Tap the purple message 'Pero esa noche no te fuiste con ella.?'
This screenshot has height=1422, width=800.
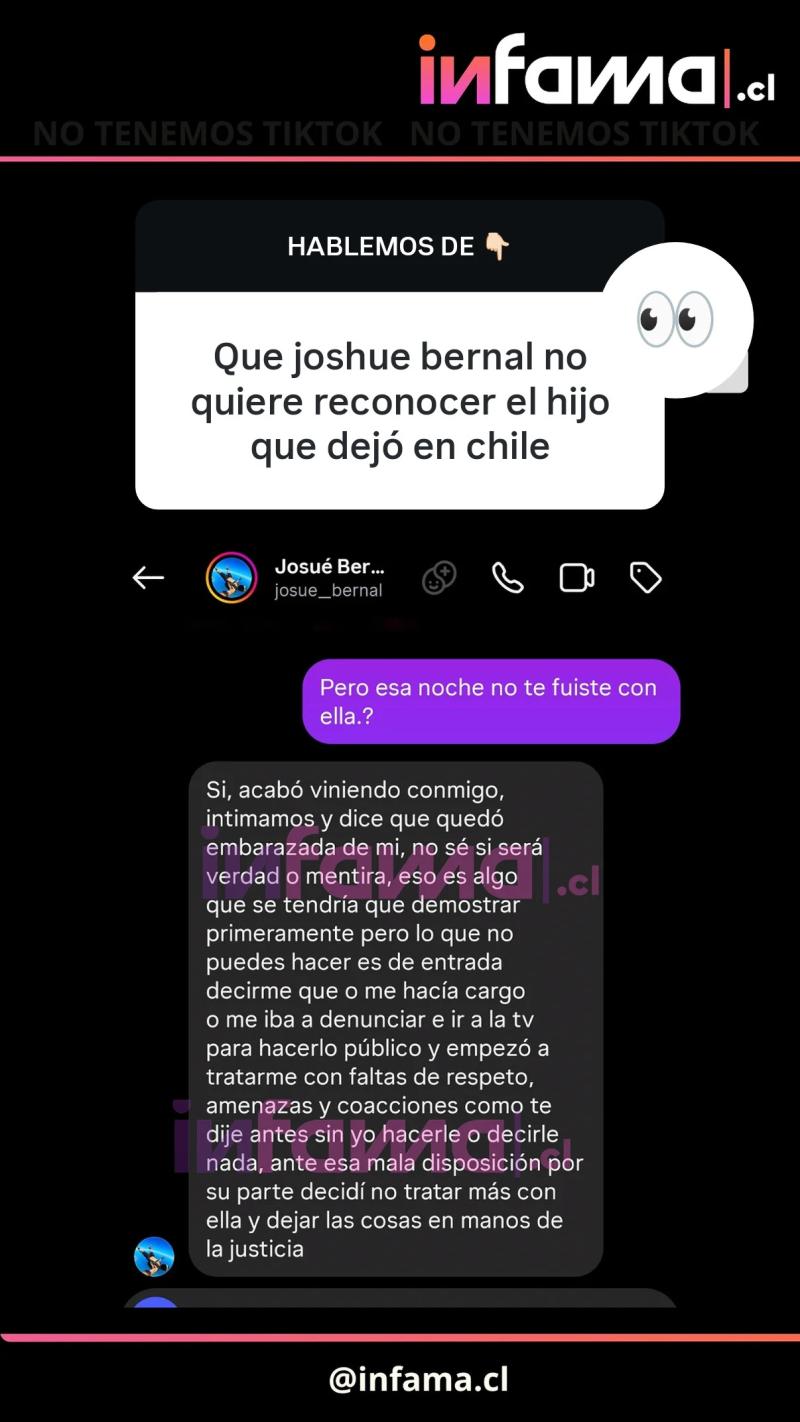(490, 701)
